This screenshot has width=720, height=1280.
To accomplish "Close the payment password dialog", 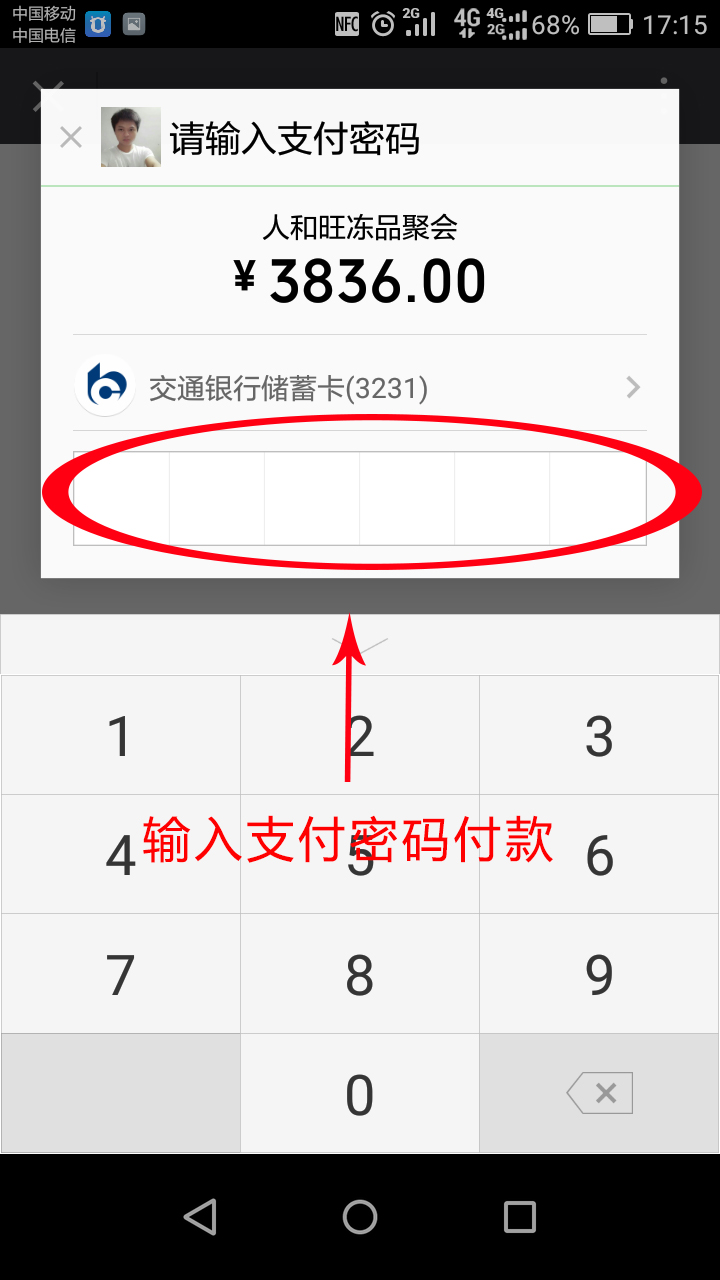I will (70, 137).
